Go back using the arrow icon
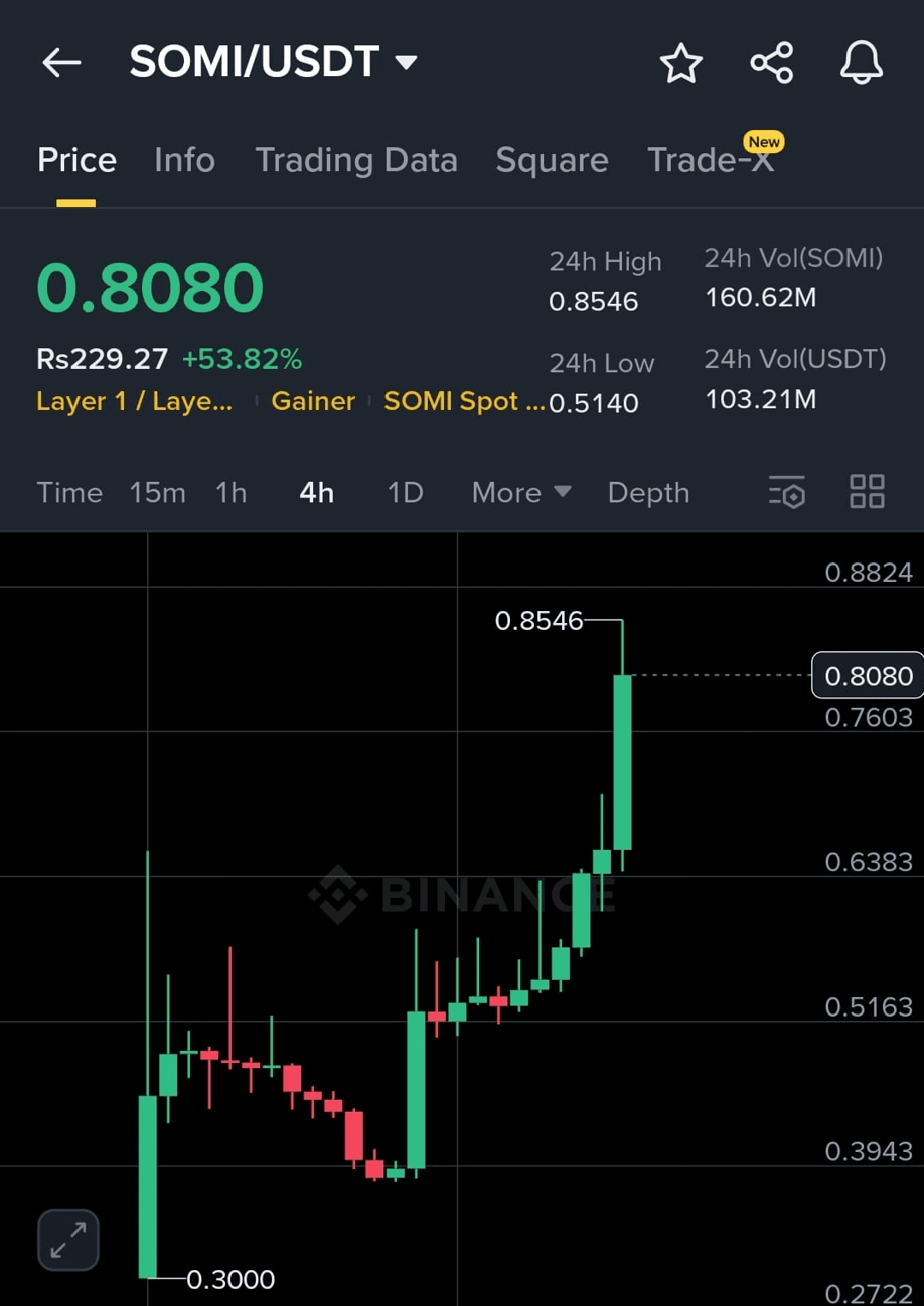Viewport: 924px width, 1306px height. (62, 62)
